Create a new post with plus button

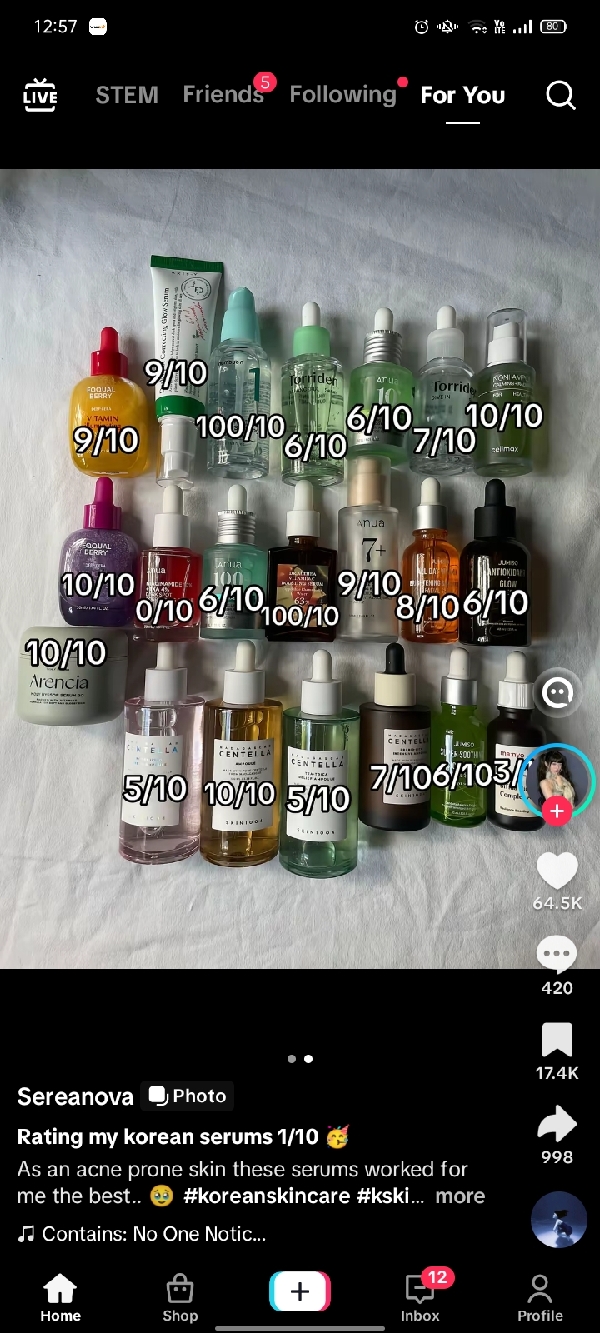[x=299, y=1292]
